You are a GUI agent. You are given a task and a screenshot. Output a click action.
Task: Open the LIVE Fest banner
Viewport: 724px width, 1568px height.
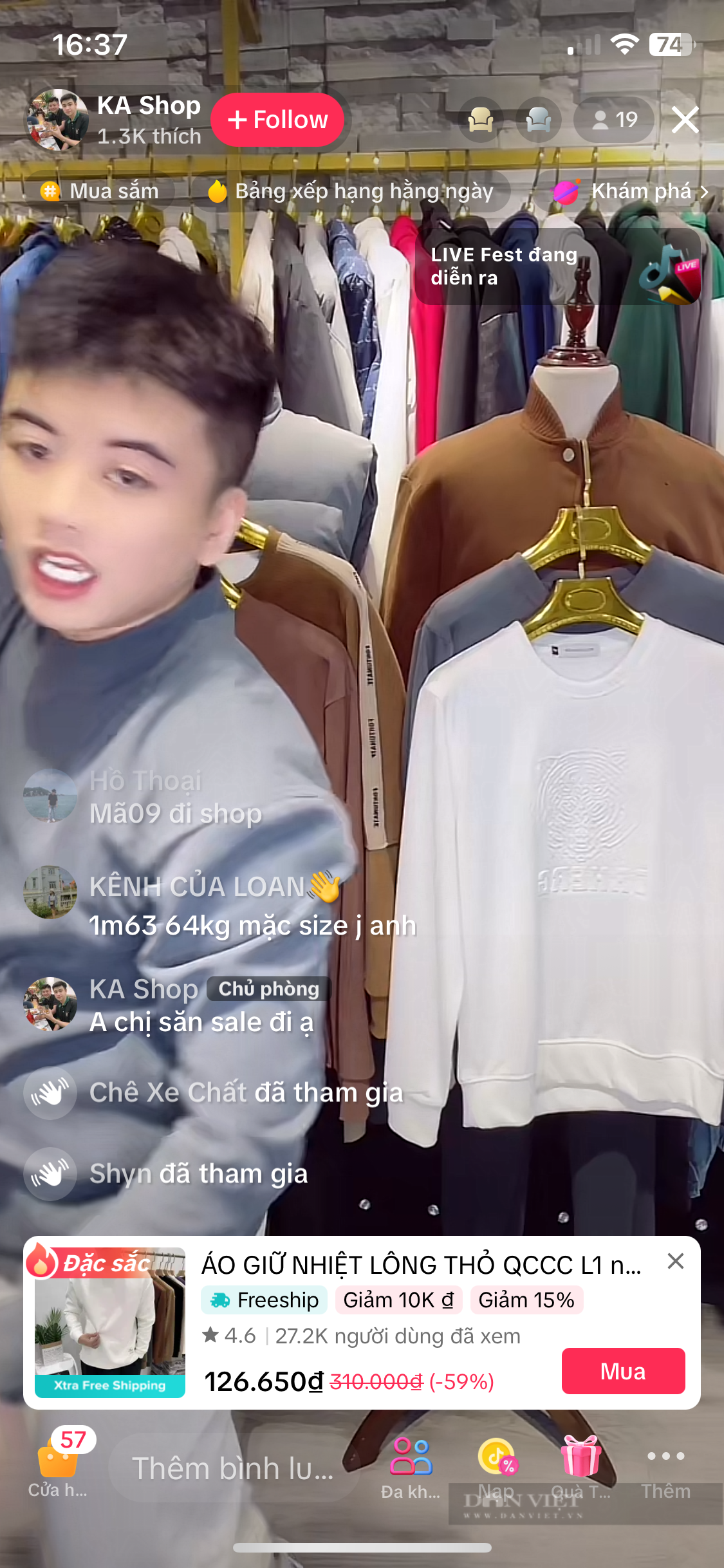557,266
